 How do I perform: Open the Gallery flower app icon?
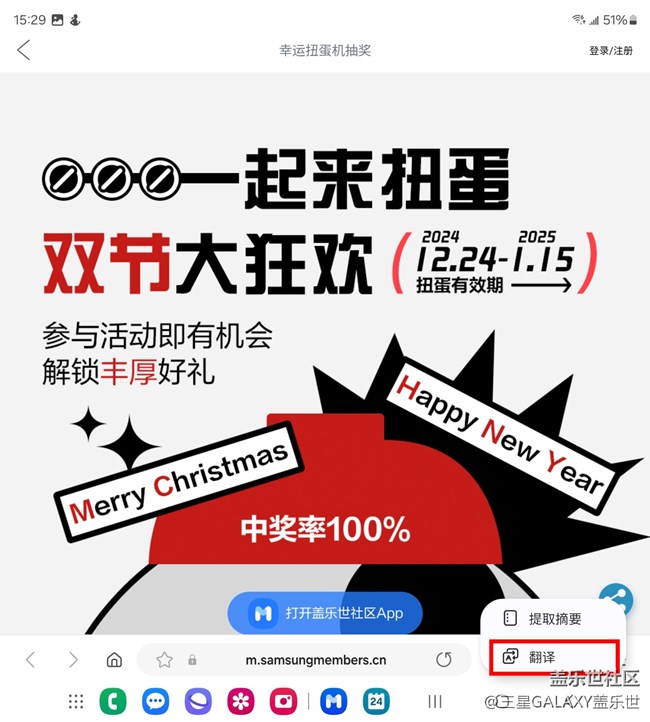[x=240, y=702]
